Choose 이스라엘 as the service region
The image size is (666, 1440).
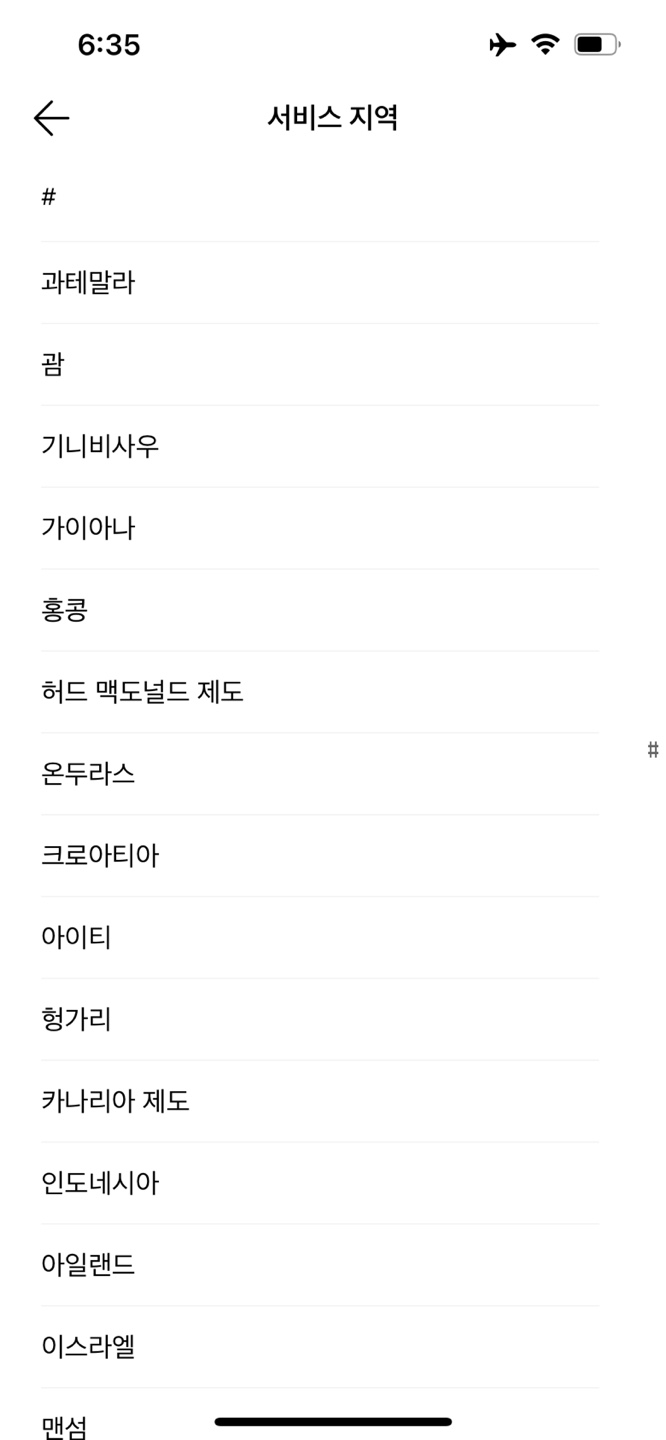coord(320,1349)
